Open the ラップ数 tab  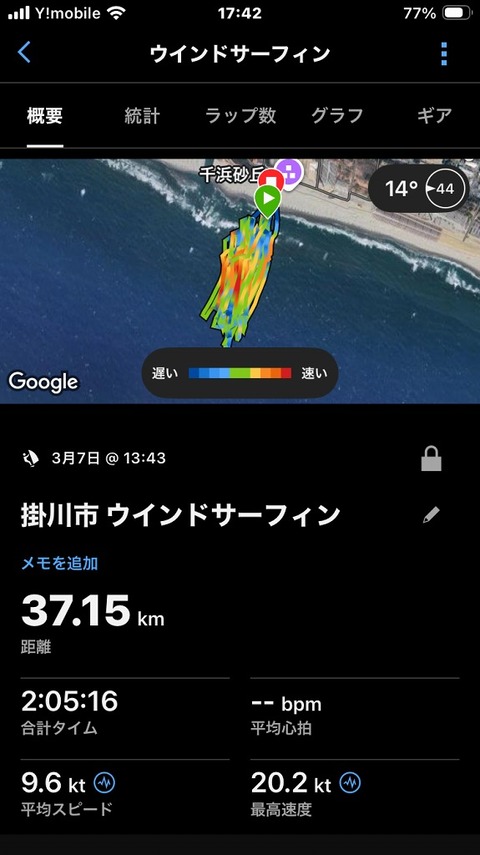pos(240,116)
